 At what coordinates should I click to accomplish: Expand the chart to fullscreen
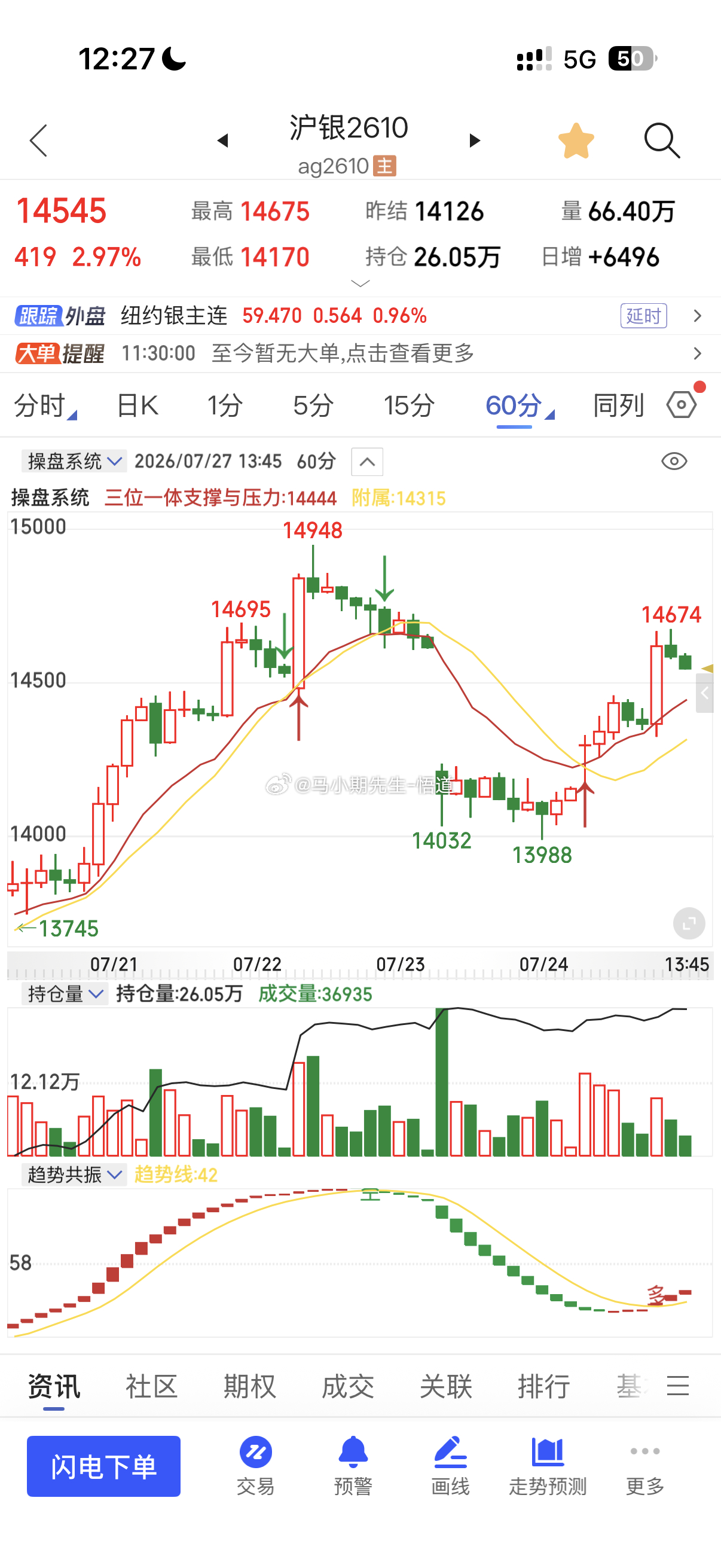point(689,923)
